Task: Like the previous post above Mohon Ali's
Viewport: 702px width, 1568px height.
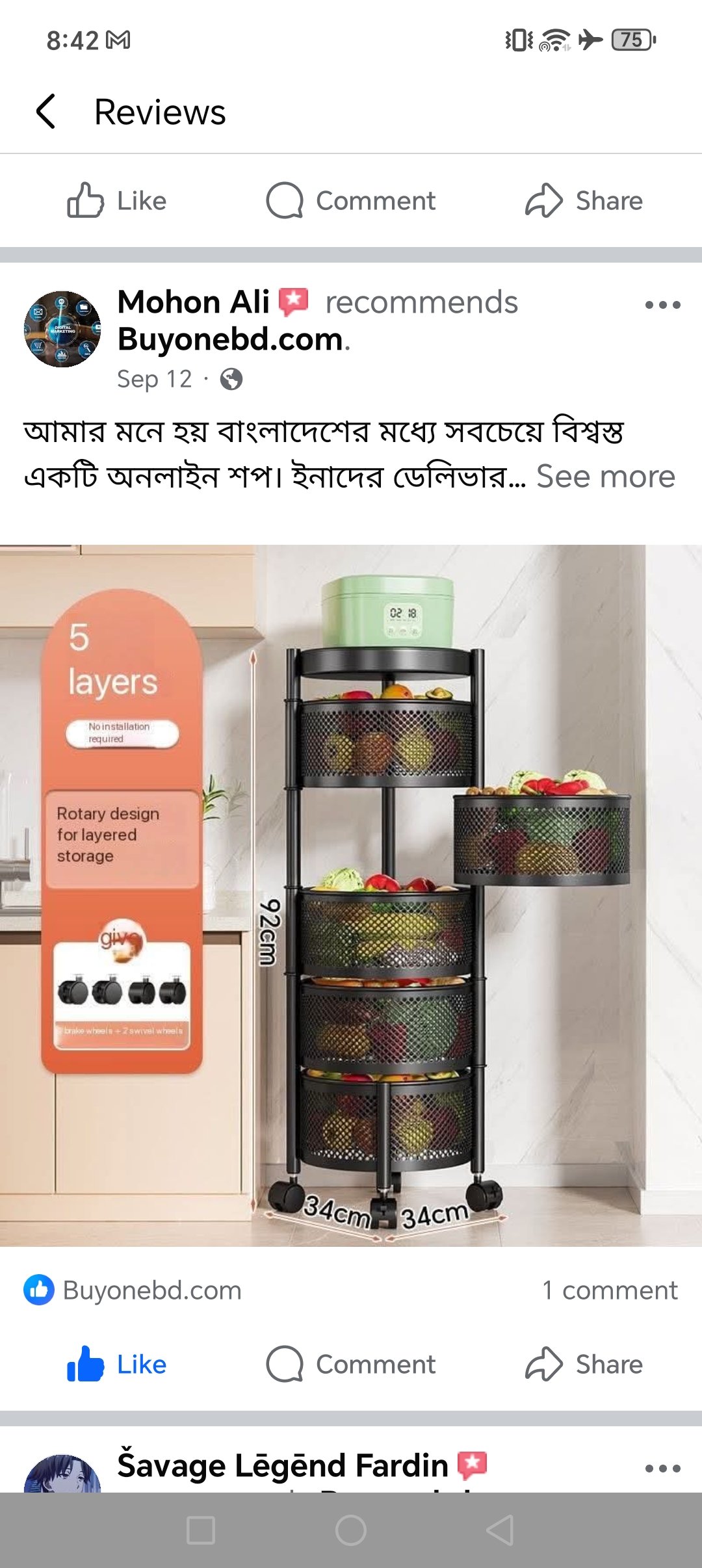Action: (117, 201)
